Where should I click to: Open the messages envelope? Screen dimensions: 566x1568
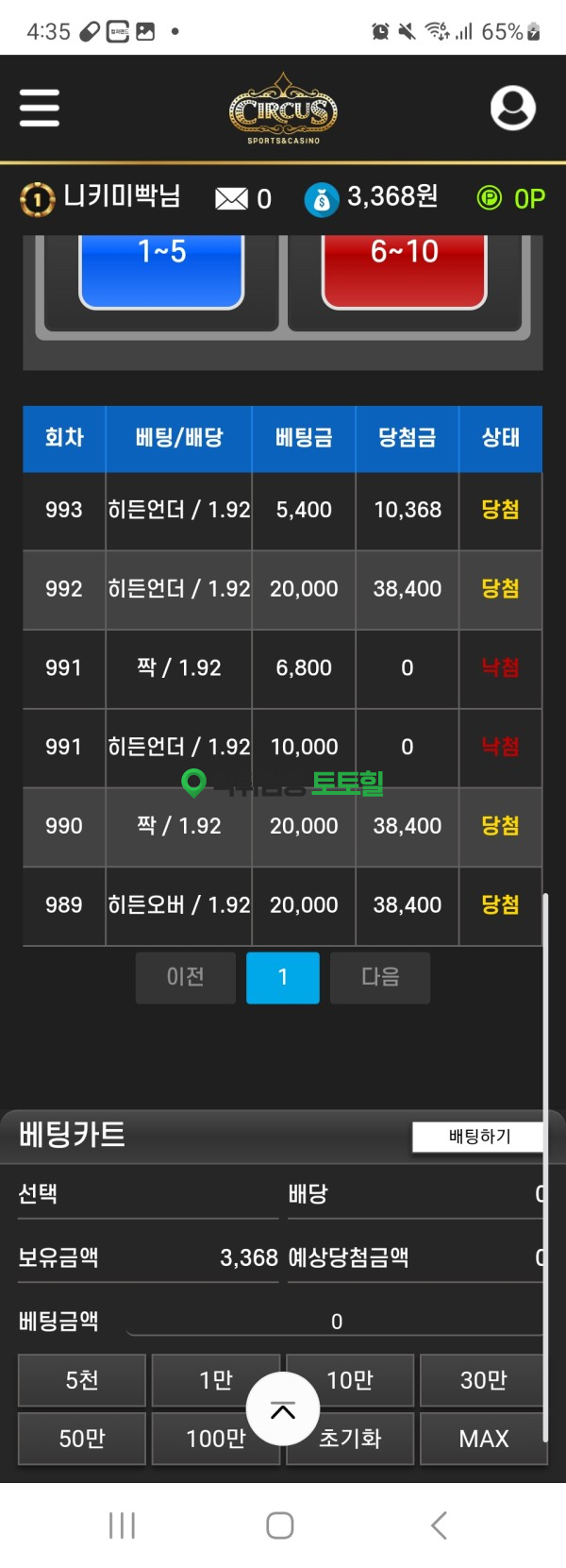coord(231,198)
